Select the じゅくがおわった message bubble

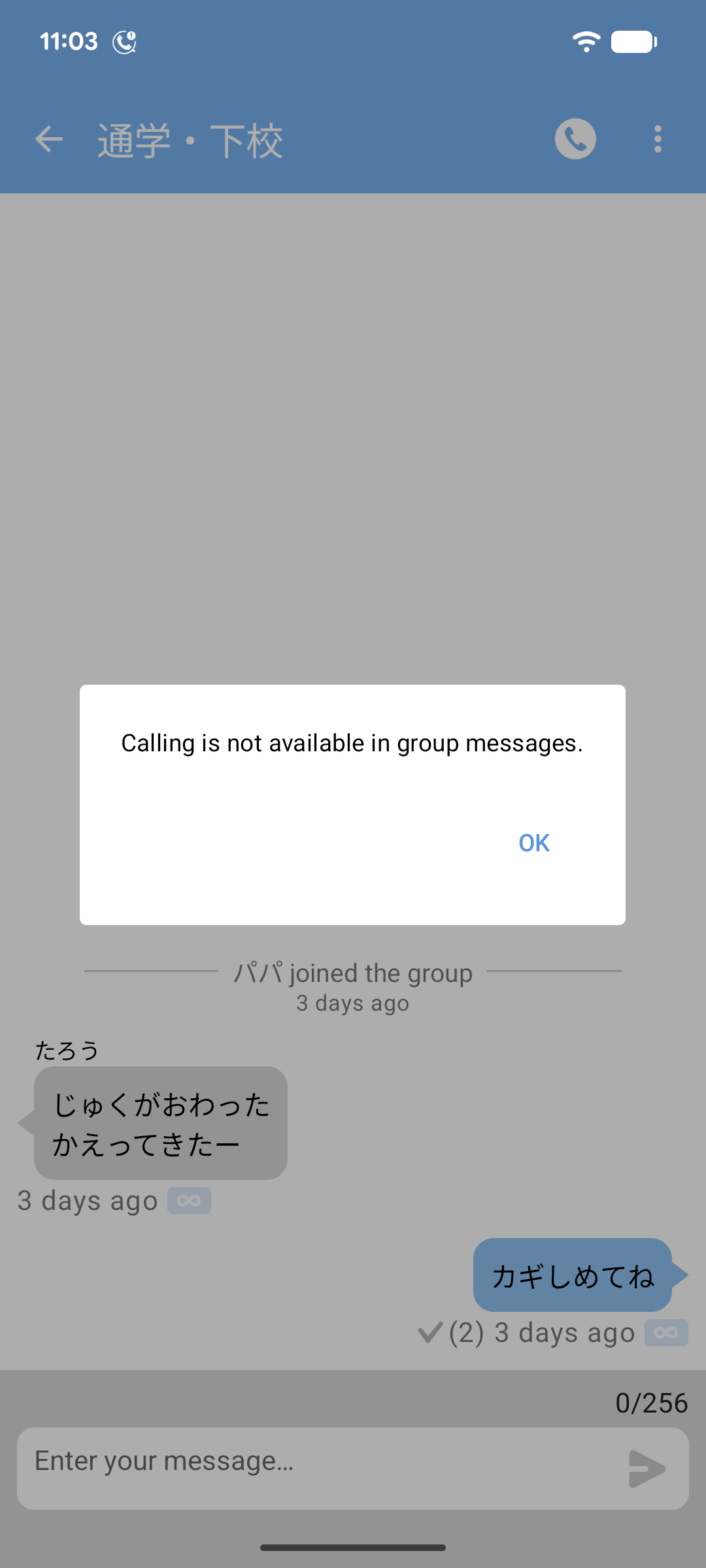click(160, 1123)
